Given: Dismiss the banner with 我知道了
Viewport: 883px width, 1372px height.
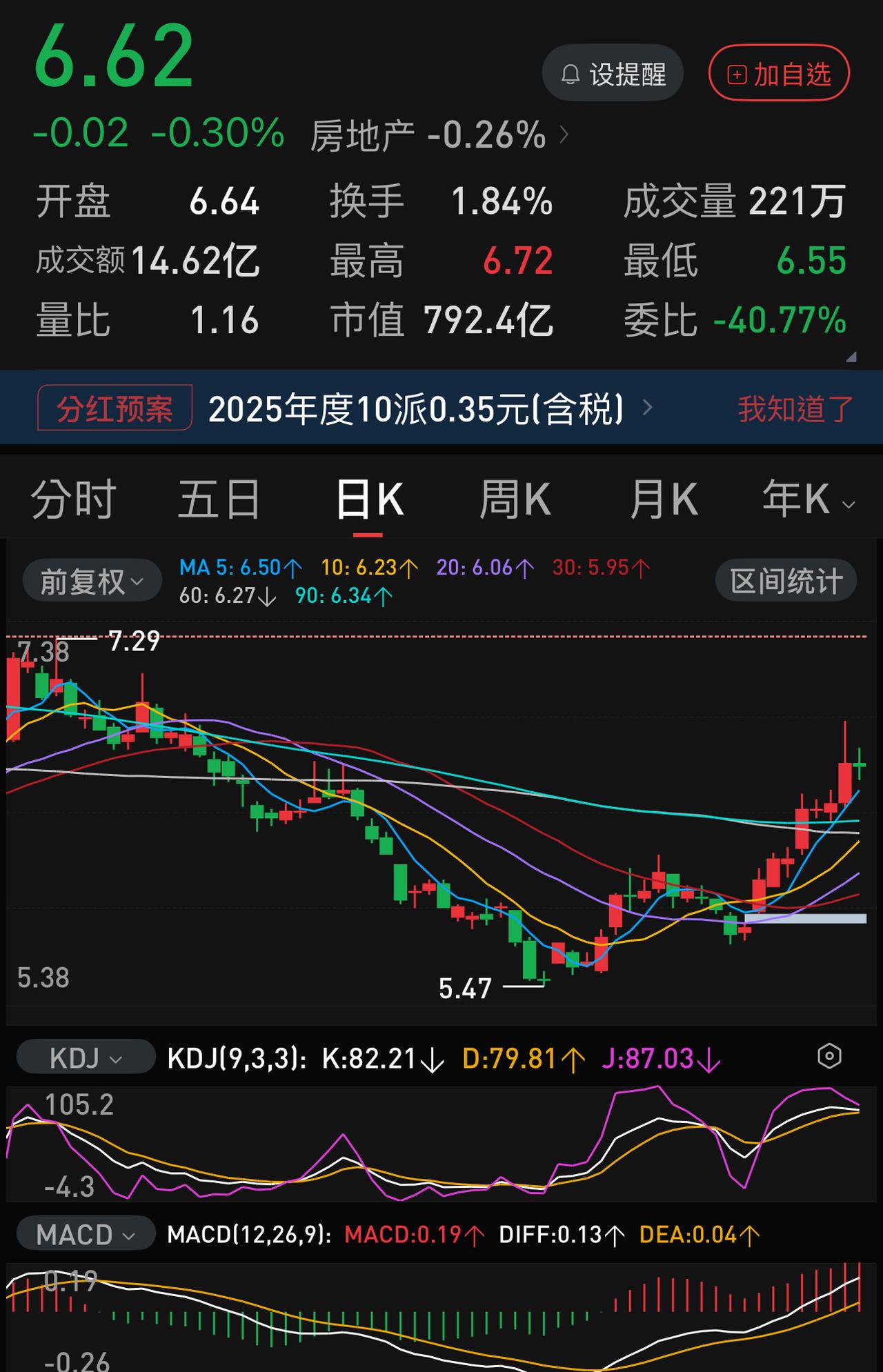Looking at the screenshot, I should 795,408.
